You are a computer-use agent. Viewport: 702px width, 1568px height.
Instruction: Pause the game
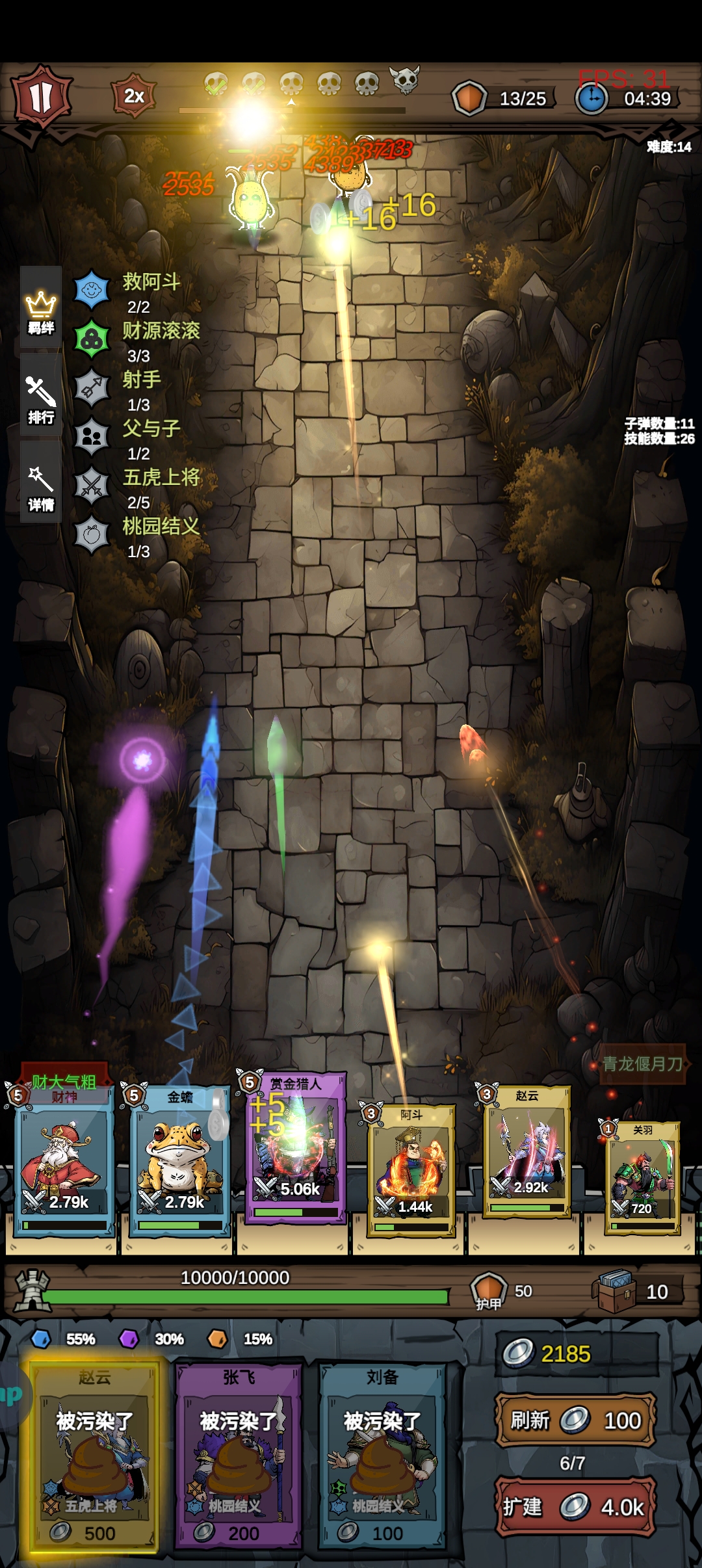(41, 98)
